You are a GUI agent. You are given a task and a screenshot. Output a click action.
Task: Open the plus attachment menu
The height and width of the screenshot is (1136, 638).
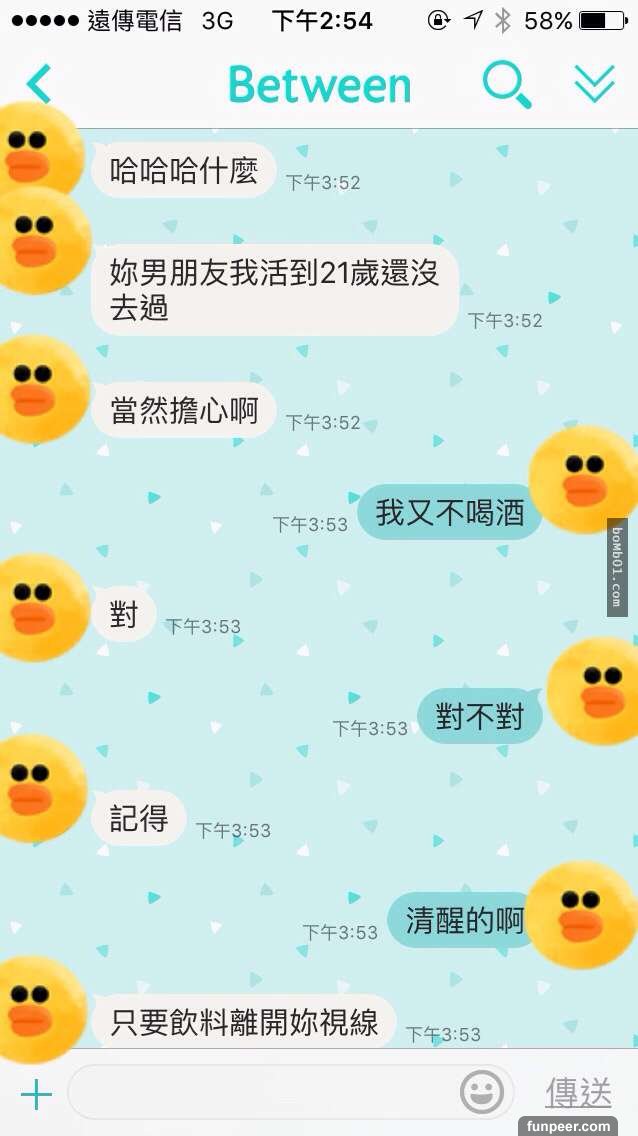(x=36, y=1094)
